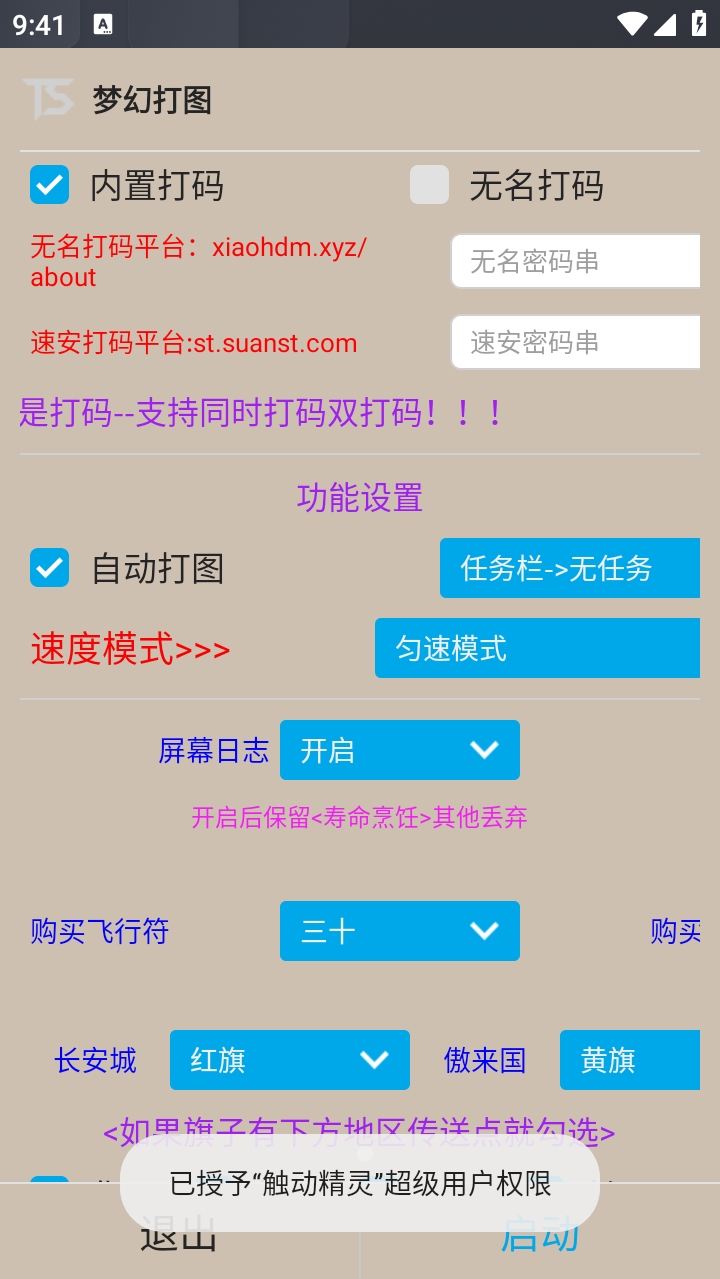Image resolution: width=720 pixels, height=1279 pixels.
Task: Tap the 退出 button
Action: pyautogui.click(x=179, y=1236)
